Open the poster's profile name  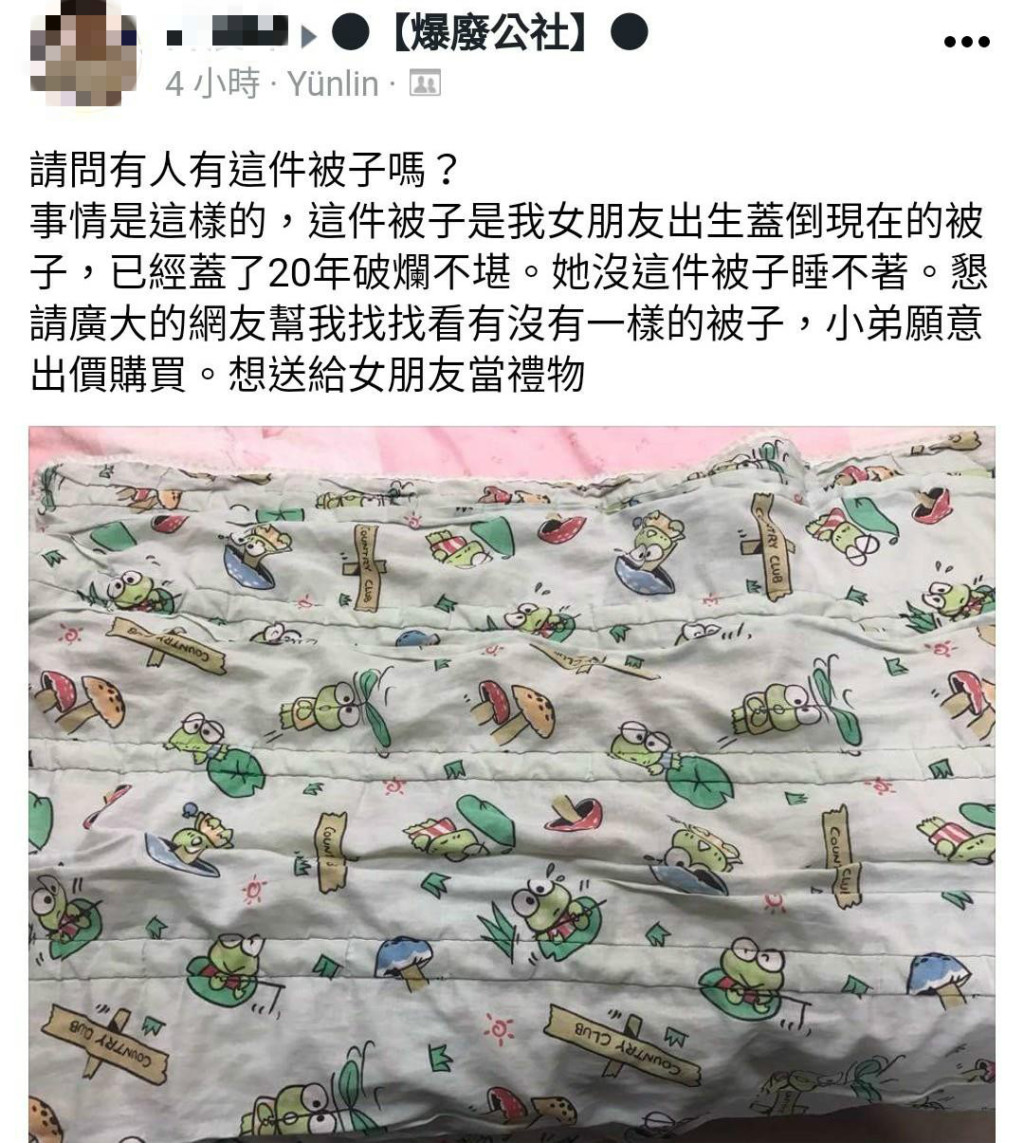[228, 36]
